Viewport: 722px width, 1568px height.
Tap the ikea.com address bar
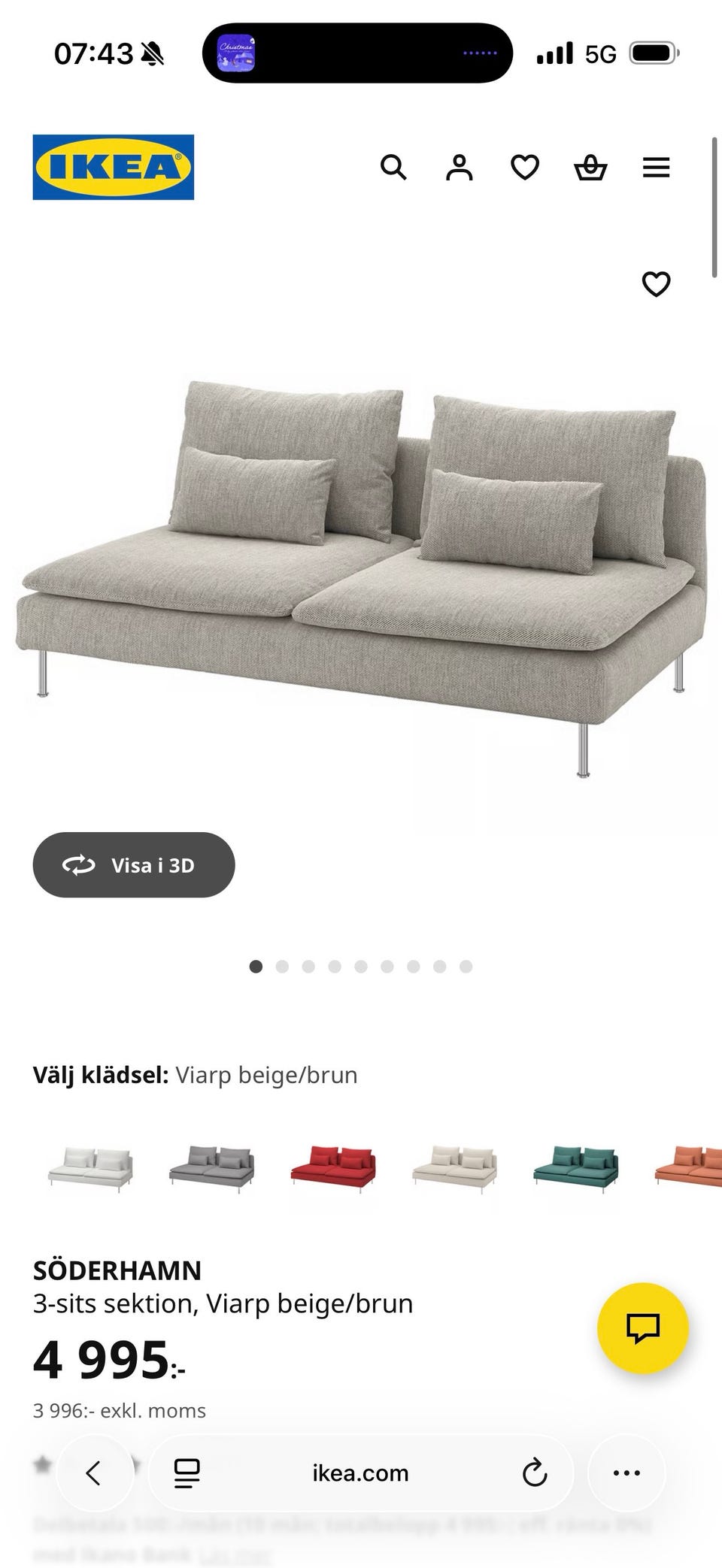tap(359, 1473)
